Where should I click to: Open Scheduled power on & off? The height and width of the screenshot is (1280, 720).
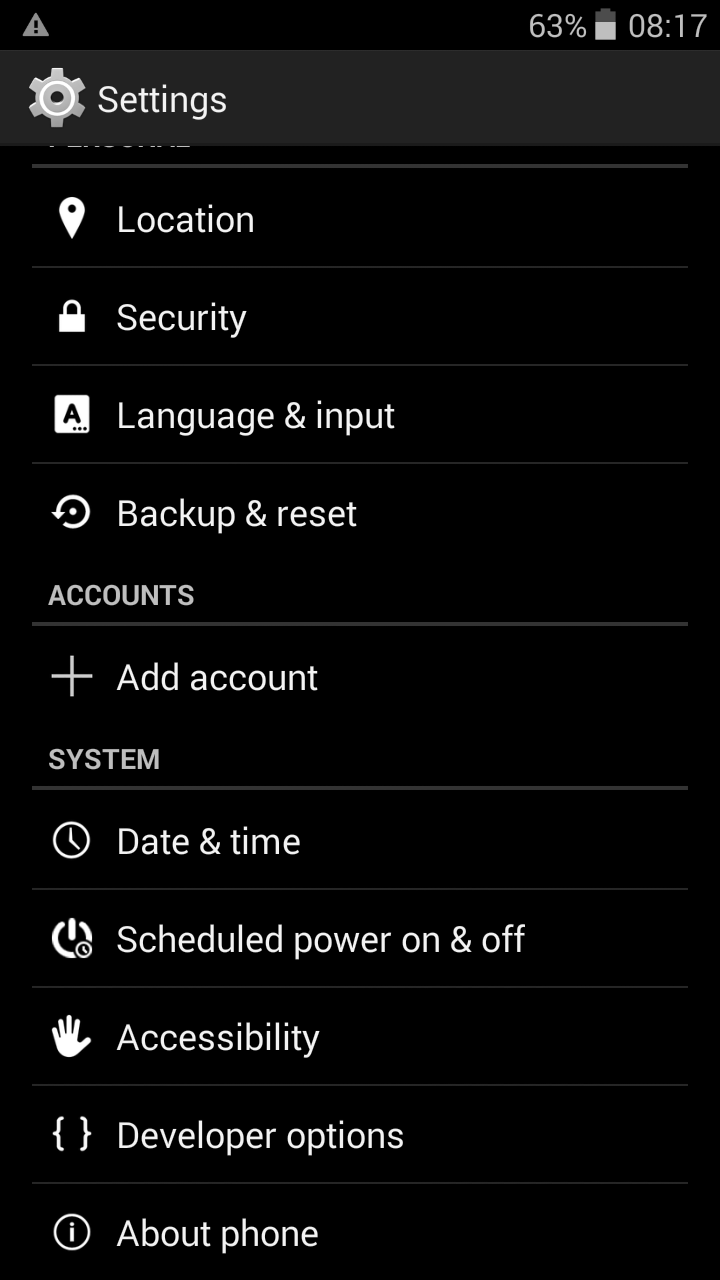[360, 938]
